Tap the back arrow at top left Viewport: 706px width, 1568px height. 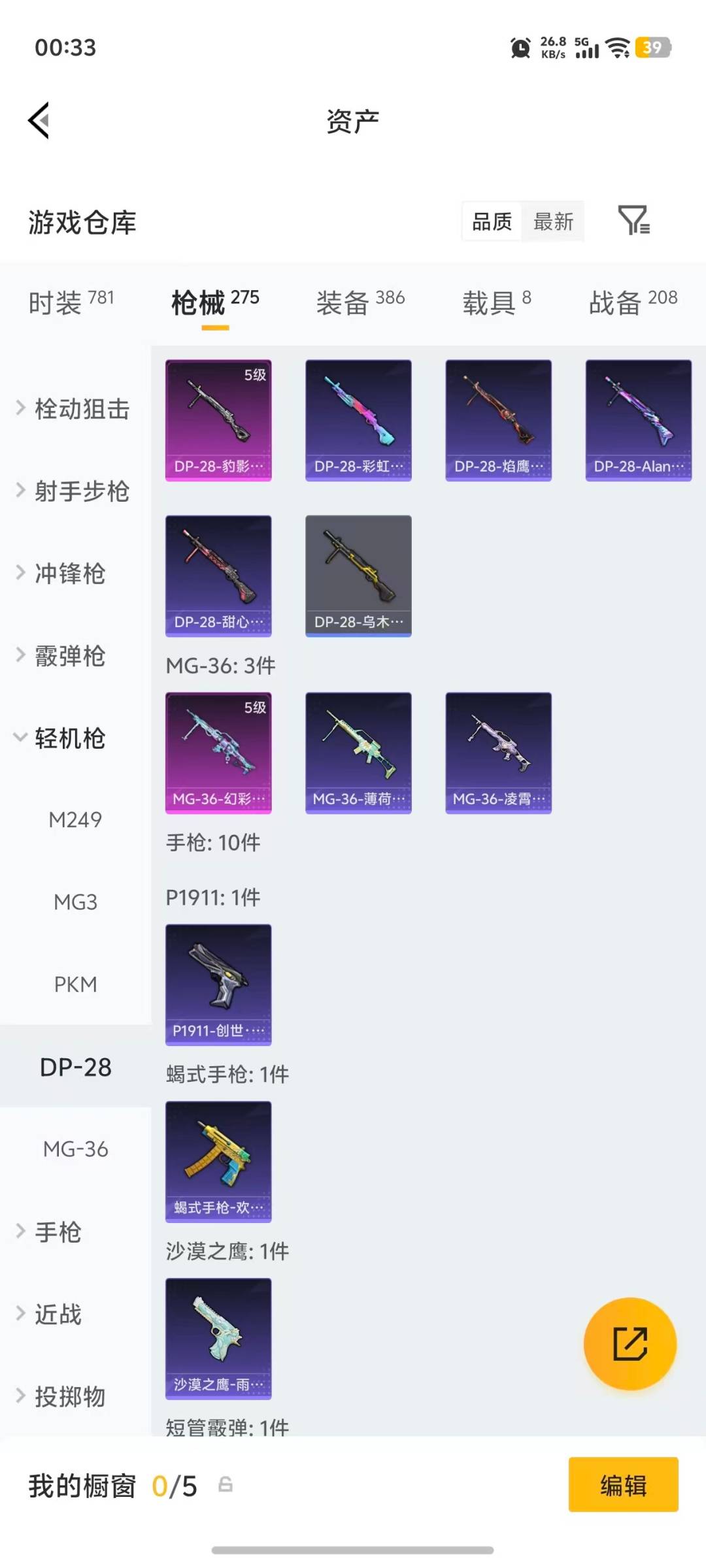point(39,120)
